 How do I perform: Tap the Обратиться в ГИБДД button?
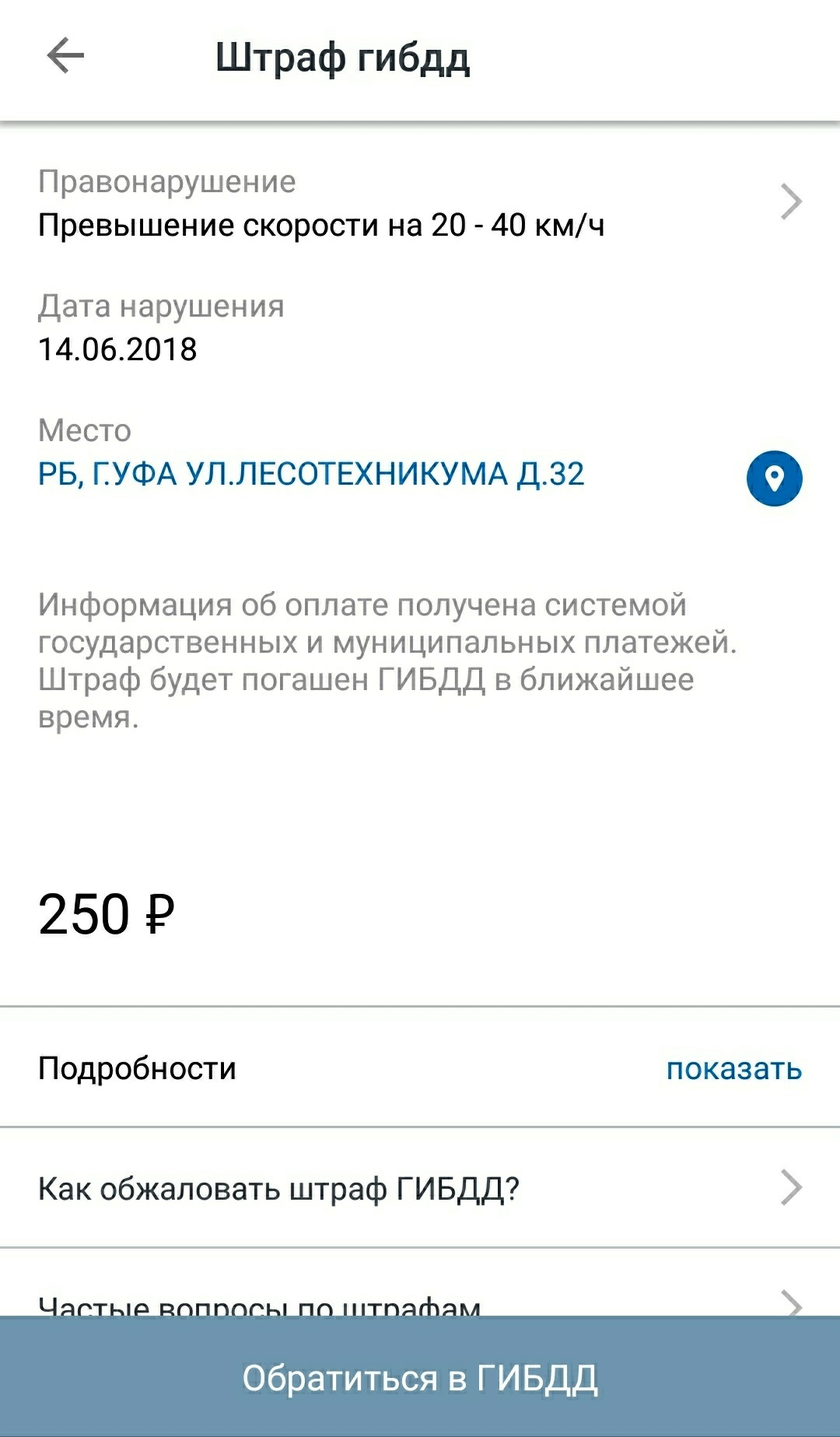point(420,1378)
